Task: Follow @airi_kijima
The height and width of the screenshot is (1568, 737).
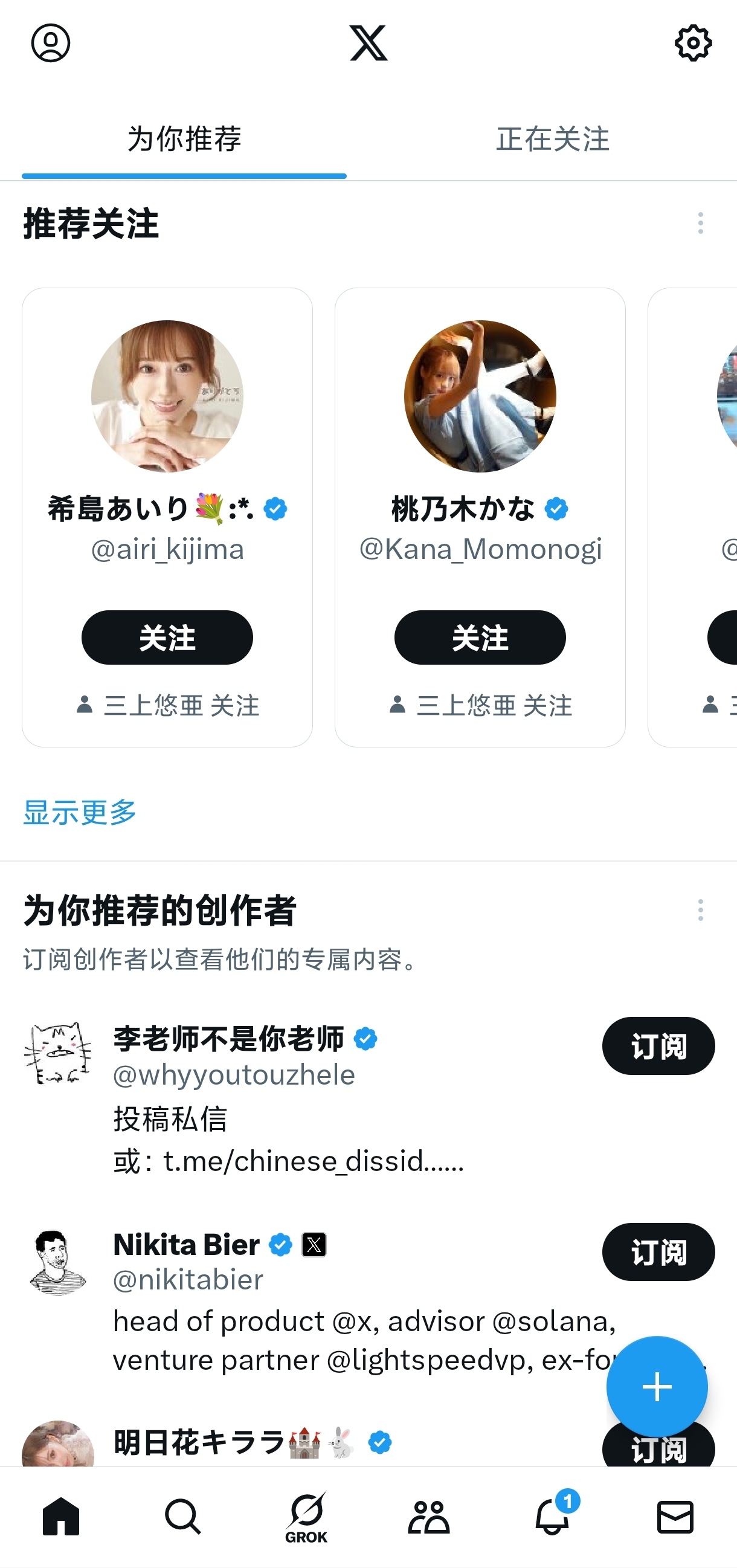Action: 167,637
